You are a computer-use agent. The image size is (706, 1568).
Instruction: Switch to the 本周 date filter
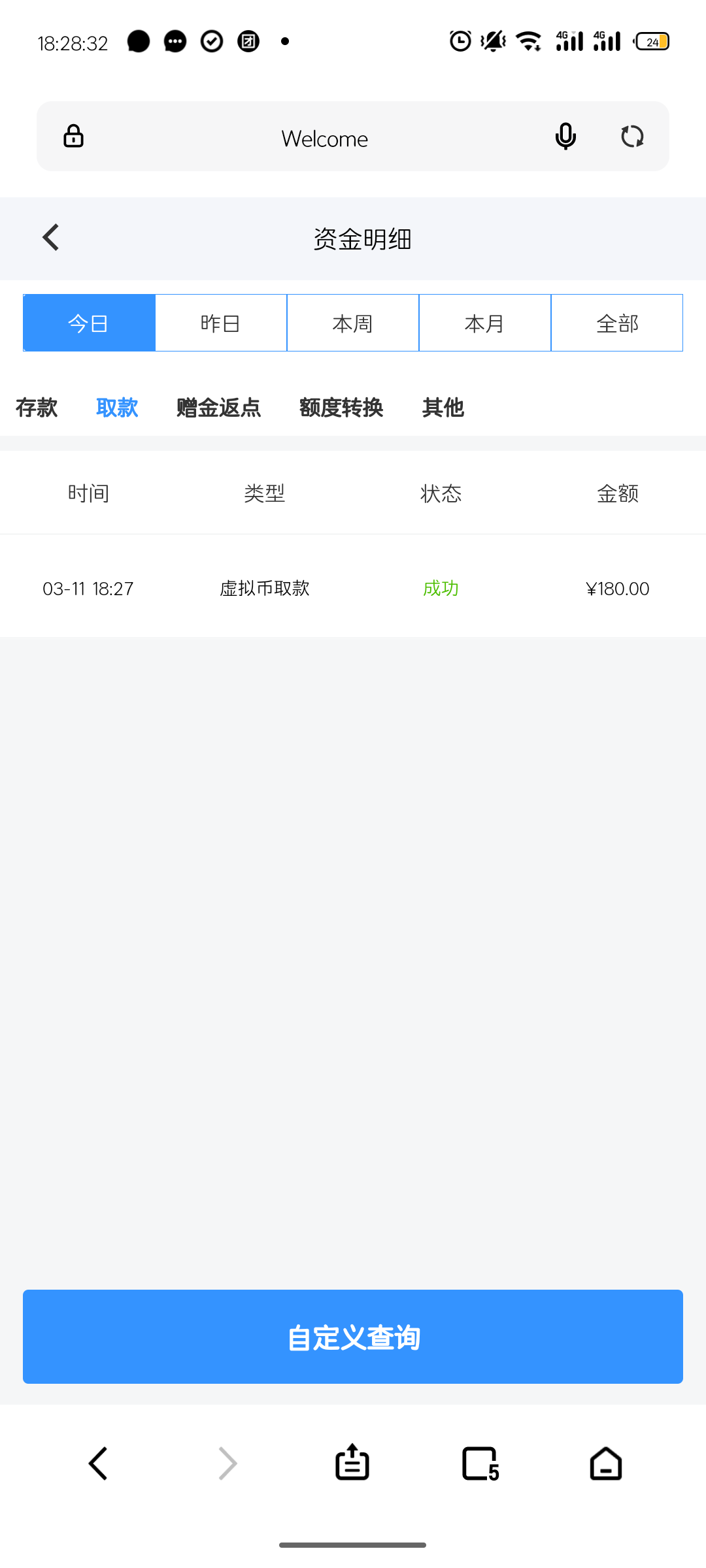[x=353, y=323]
